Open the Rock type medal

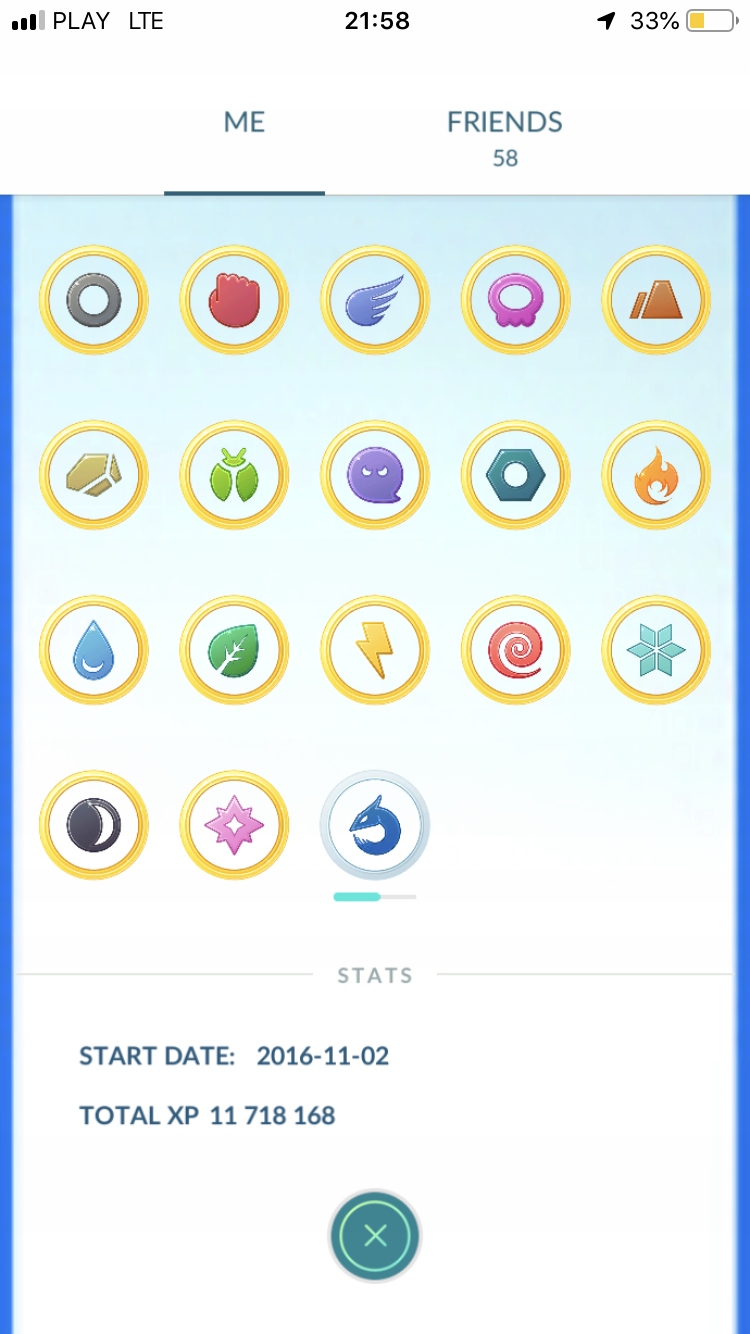[x=94, y=475]
